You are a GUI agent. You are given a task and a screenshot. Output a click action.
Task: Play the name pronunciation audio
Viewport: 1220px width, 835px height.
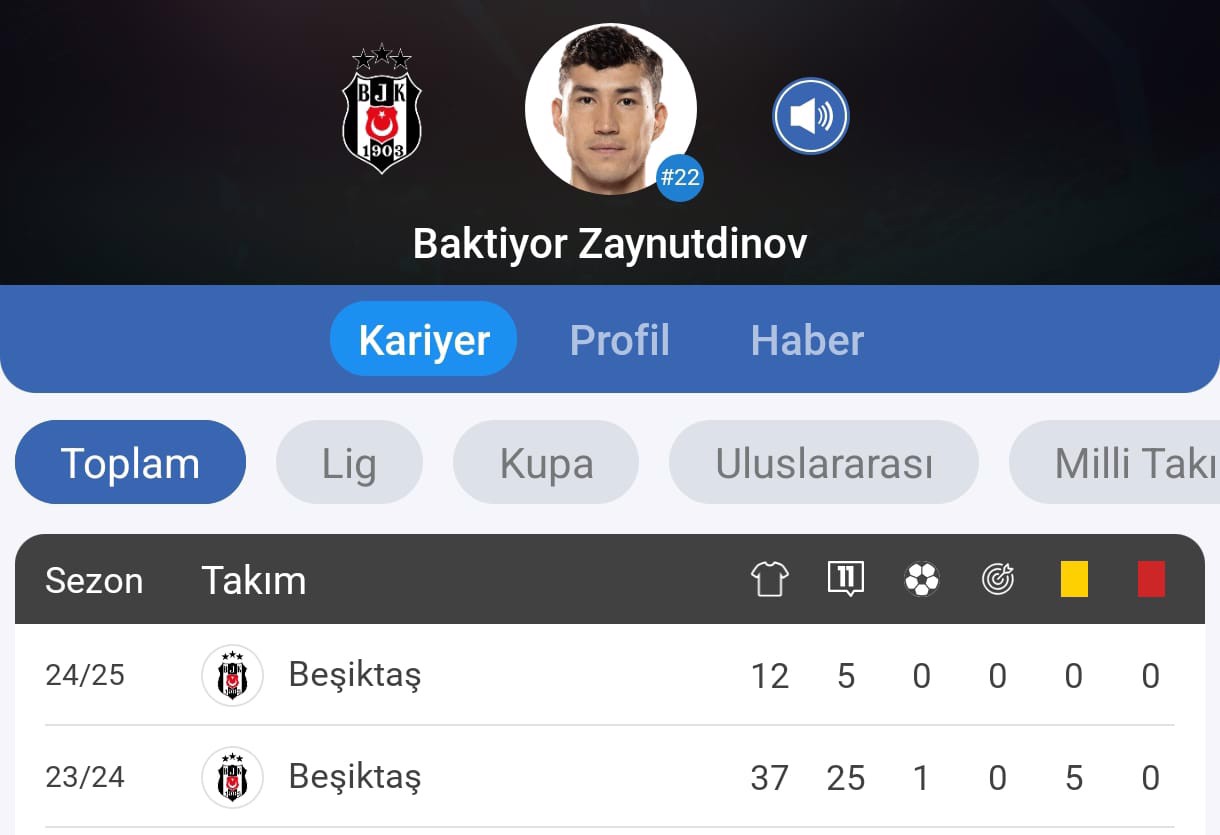810,116
